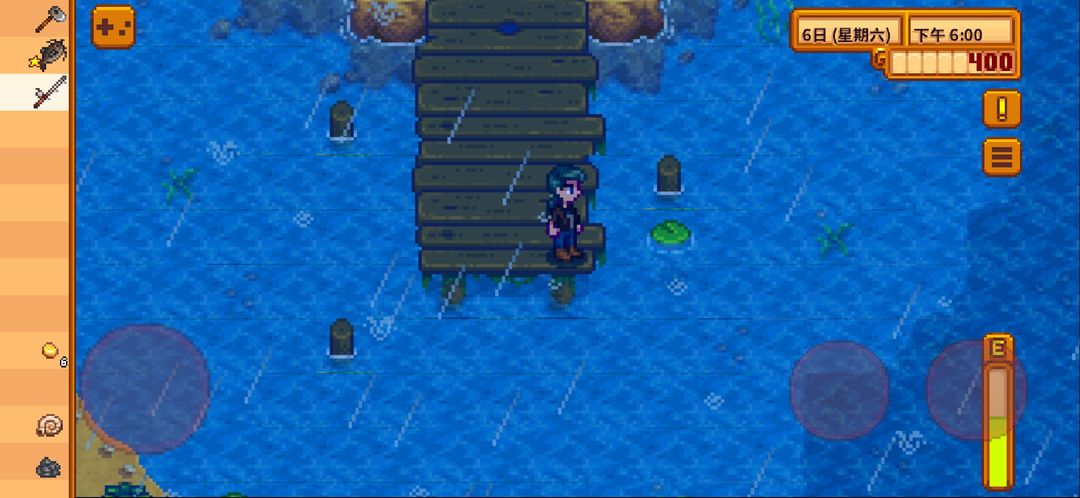Select the gold item stack of 6
The image size is (1080, 498).
coord(50,351)
